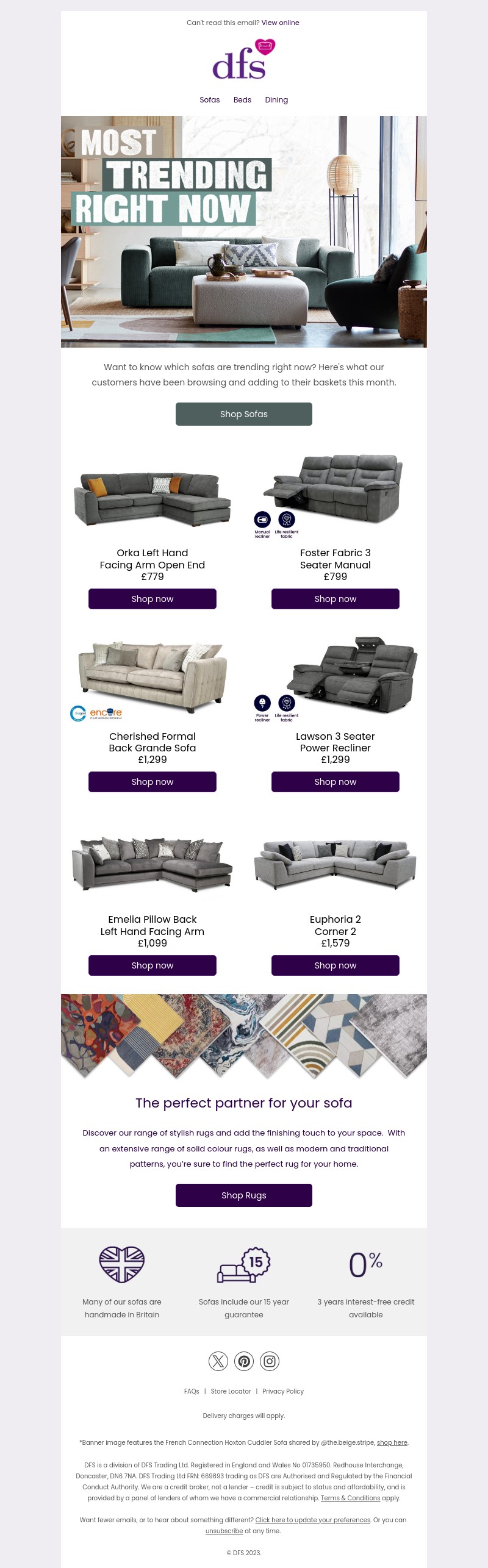This screenshot has width=488, height=1568.
Task: Shop now for Emelia Pillow Back sofa
Action: click(x=152, y=965)
